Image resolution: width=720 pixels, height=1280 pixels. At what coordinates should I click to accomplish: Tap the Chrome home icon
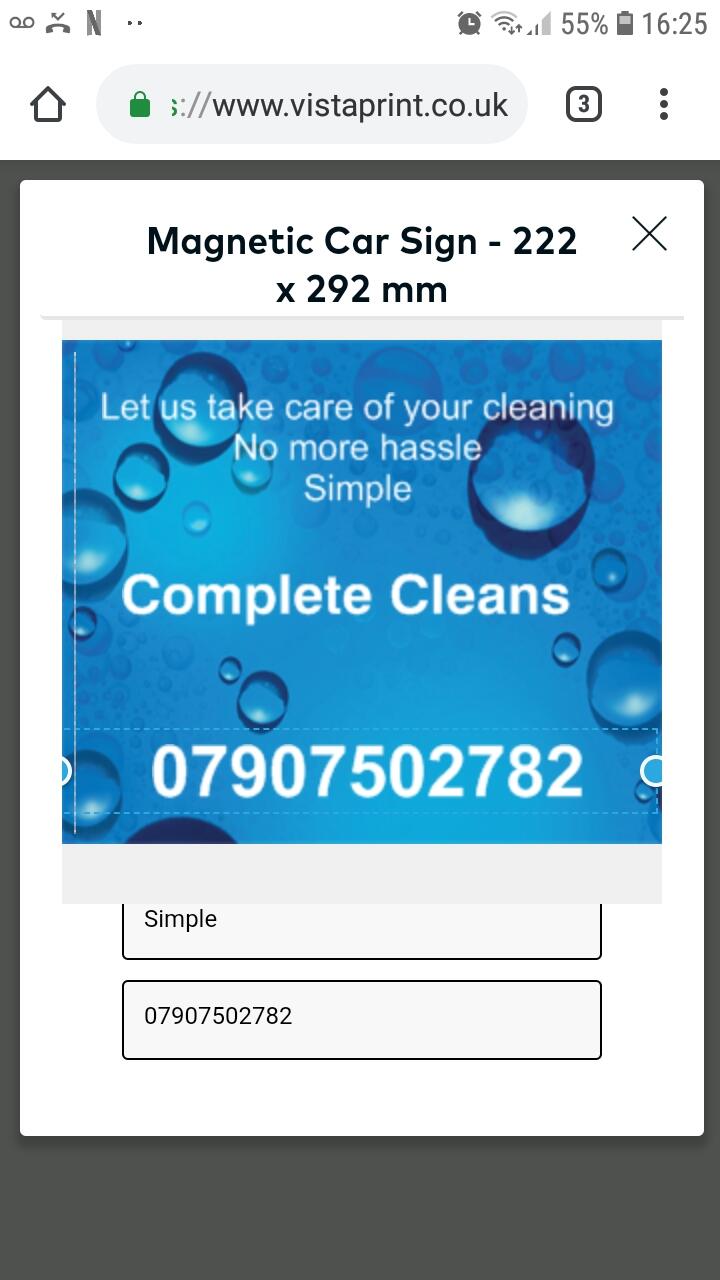[47, 103]
